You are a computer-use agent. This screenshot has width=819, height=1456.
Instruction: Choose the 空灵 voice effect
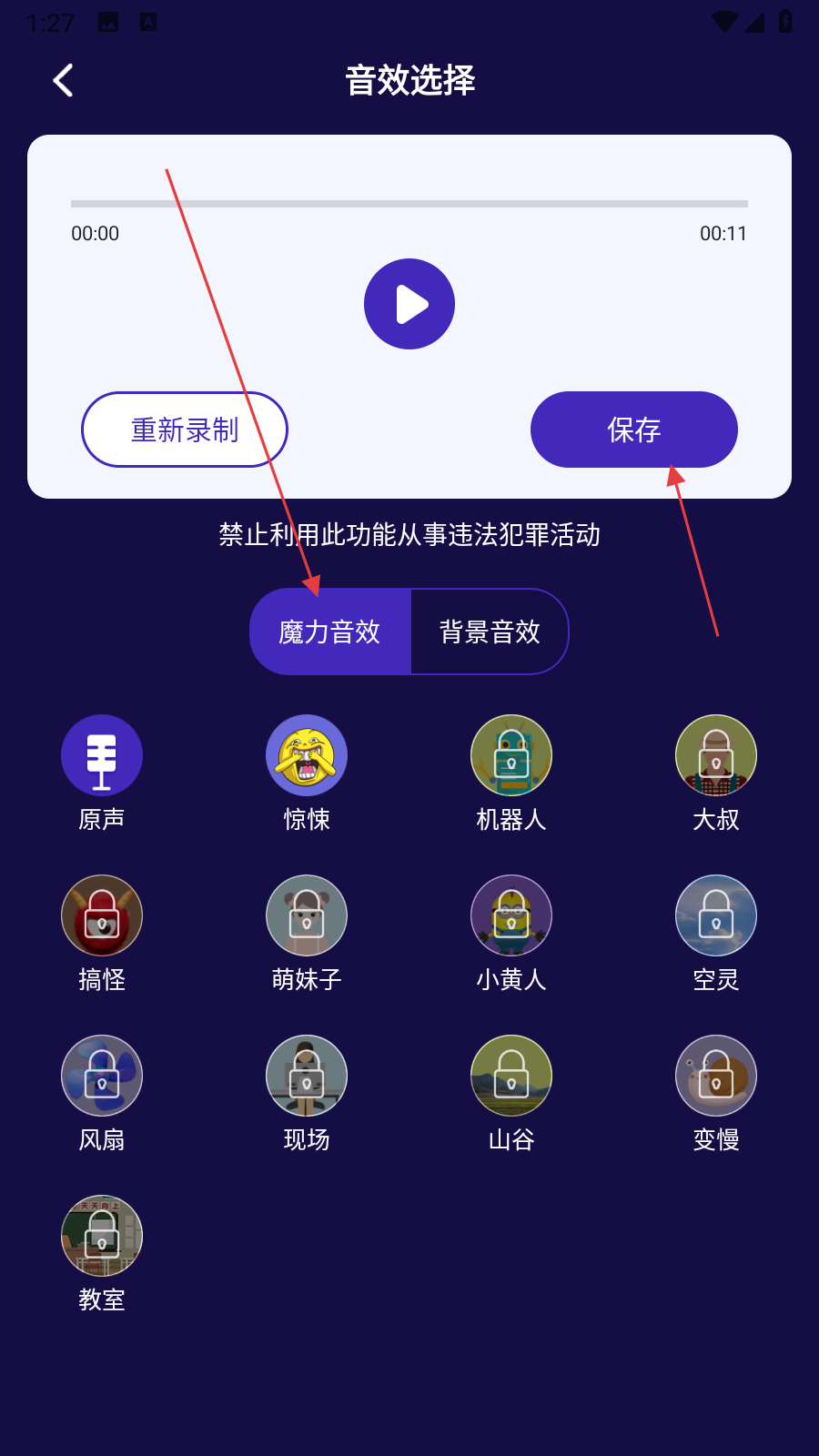(716, 915)
